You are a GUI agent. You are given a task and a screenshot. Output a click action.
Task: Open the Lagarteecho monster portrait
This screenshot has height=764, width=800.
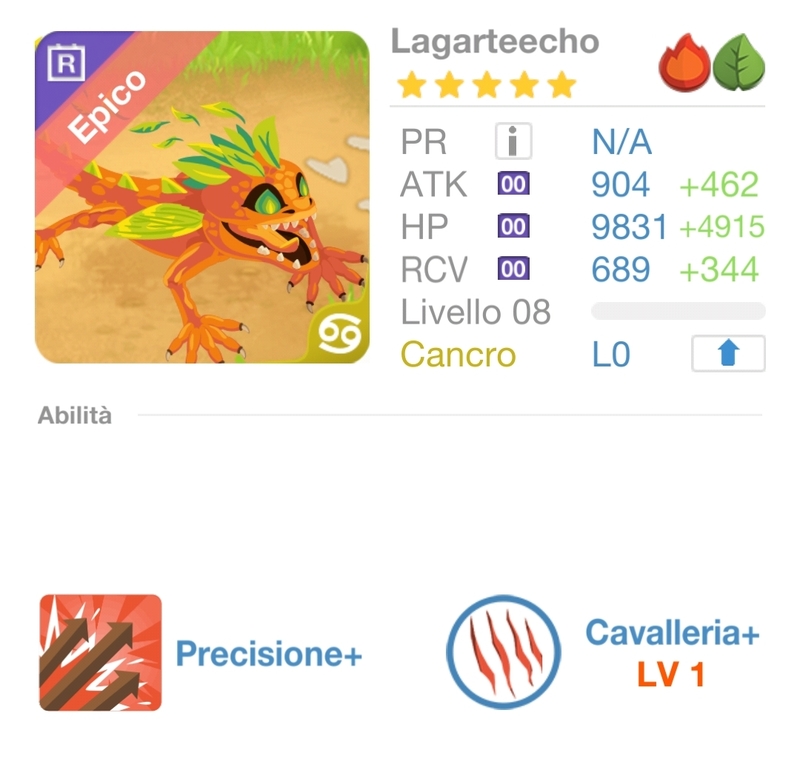click(202, 197)
